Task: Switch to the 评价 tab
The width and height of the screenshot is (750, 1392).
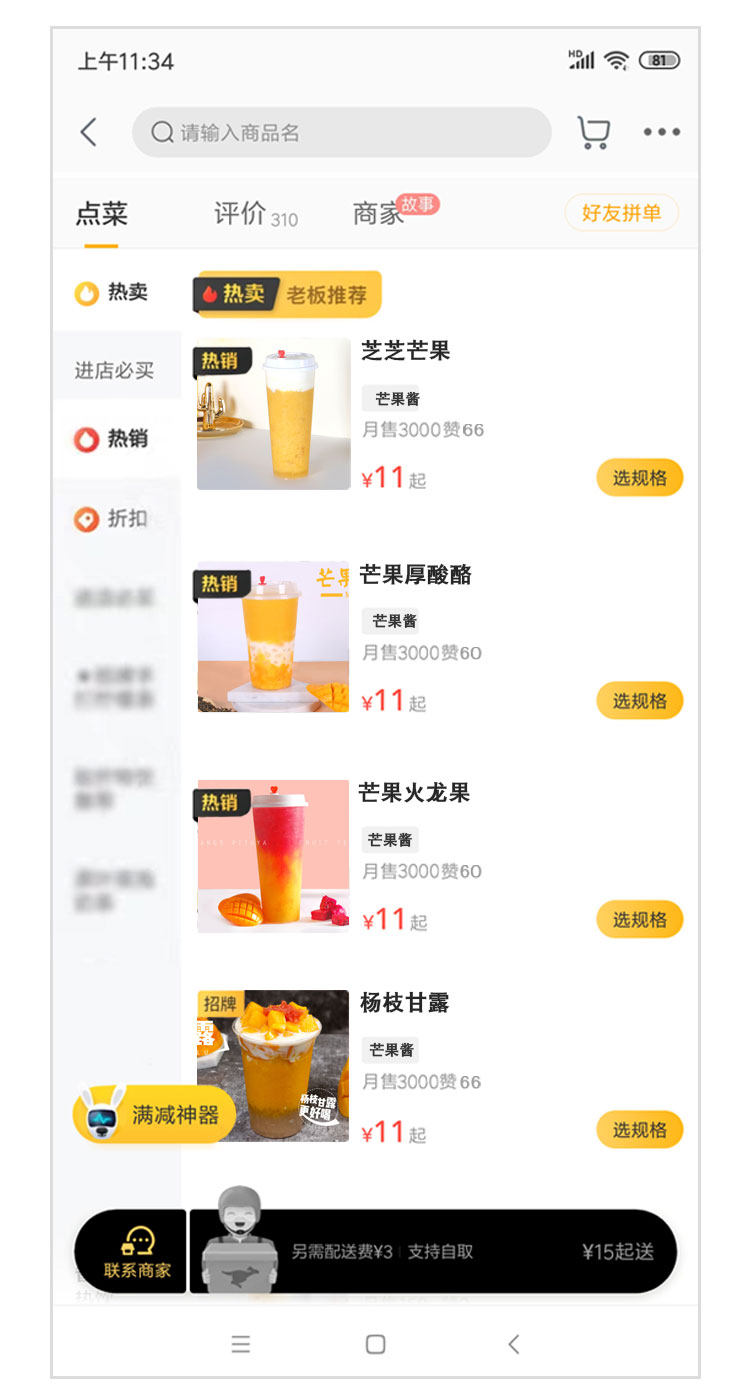Action: click(254, 214)
